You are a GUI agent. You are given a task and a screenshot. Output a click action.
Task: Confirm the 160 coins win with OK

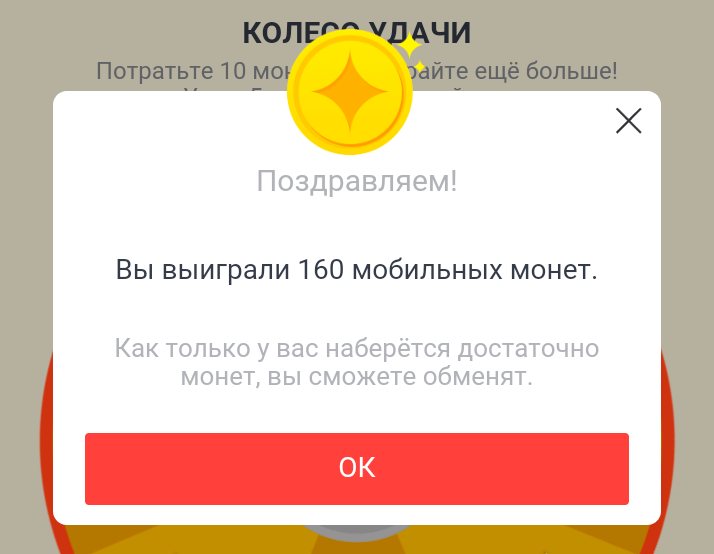tap(357, 468)
